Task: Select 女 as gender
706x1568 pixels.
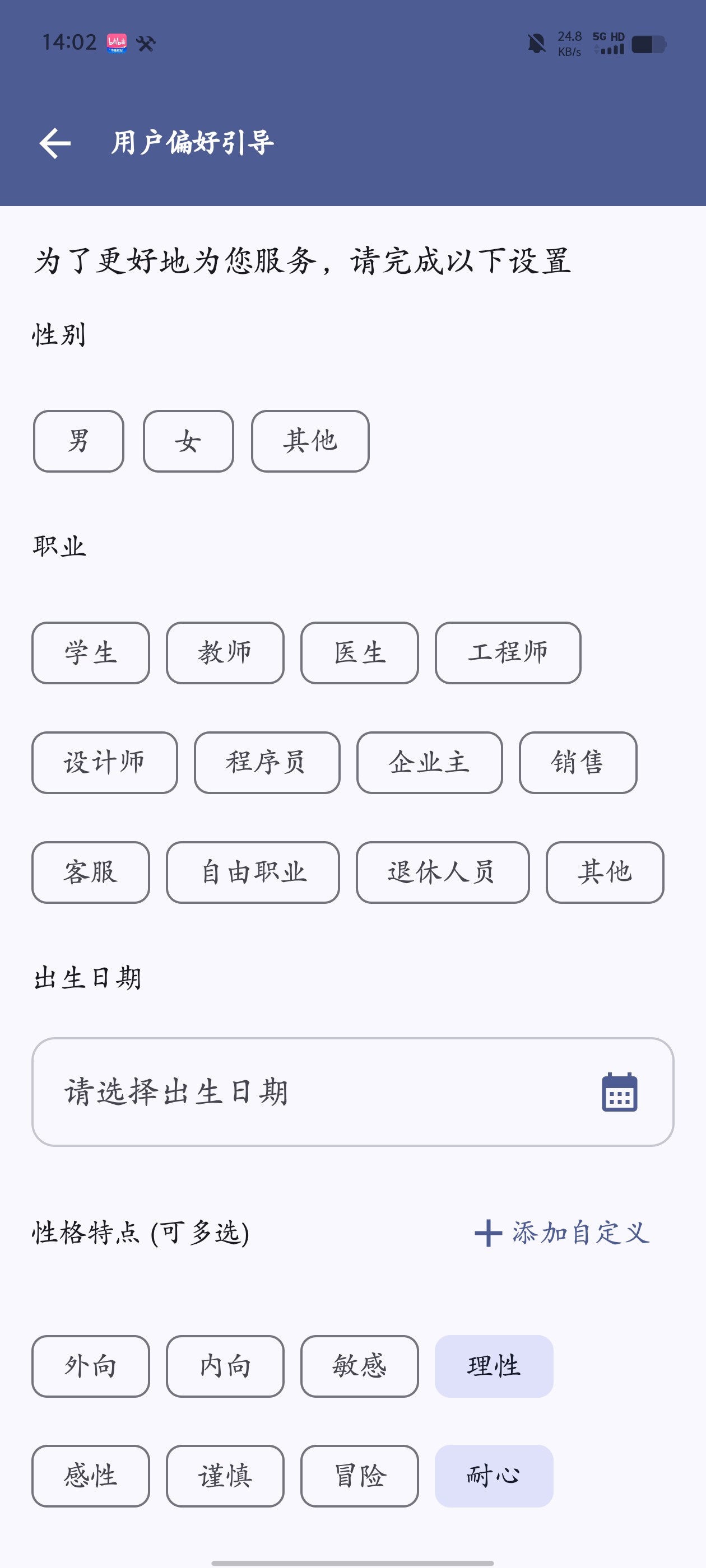Action: (x=188, y=442)
